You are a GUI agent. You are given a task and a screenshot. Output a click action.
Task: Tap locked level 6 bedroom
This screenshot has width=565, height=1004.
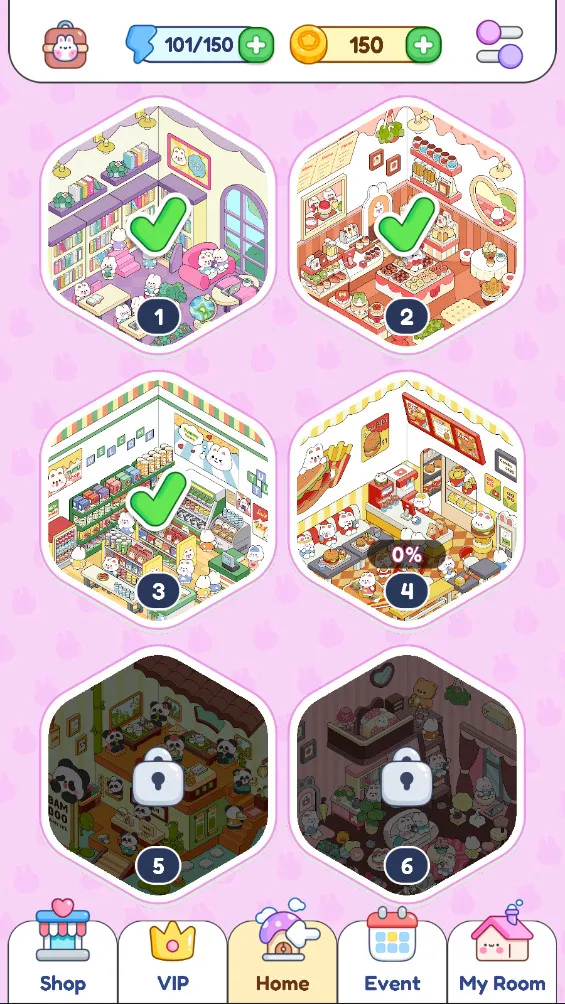coord(407,775)
